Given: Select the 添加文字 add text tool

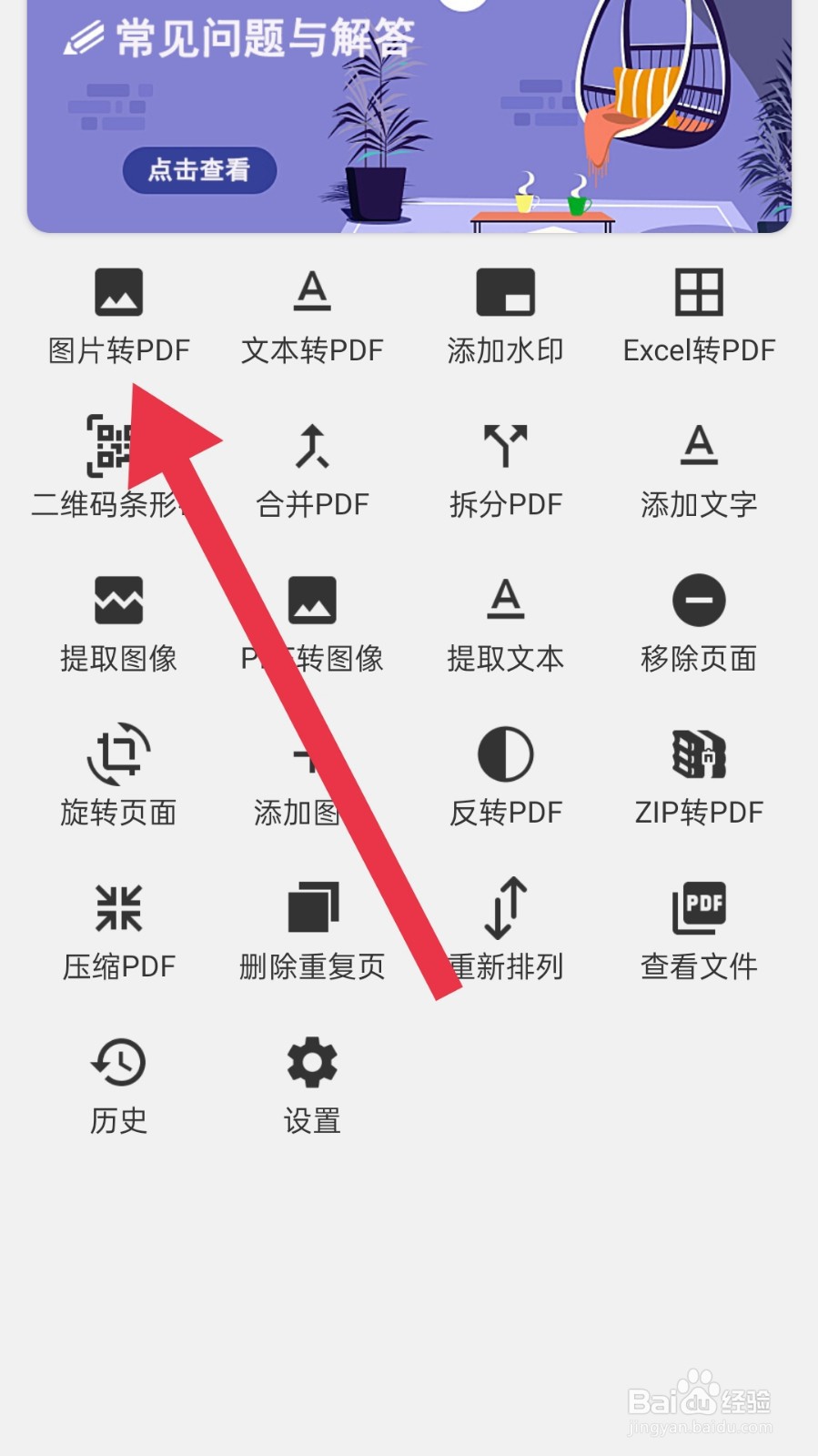Looking at the screenshot, I should coord(698,469).
